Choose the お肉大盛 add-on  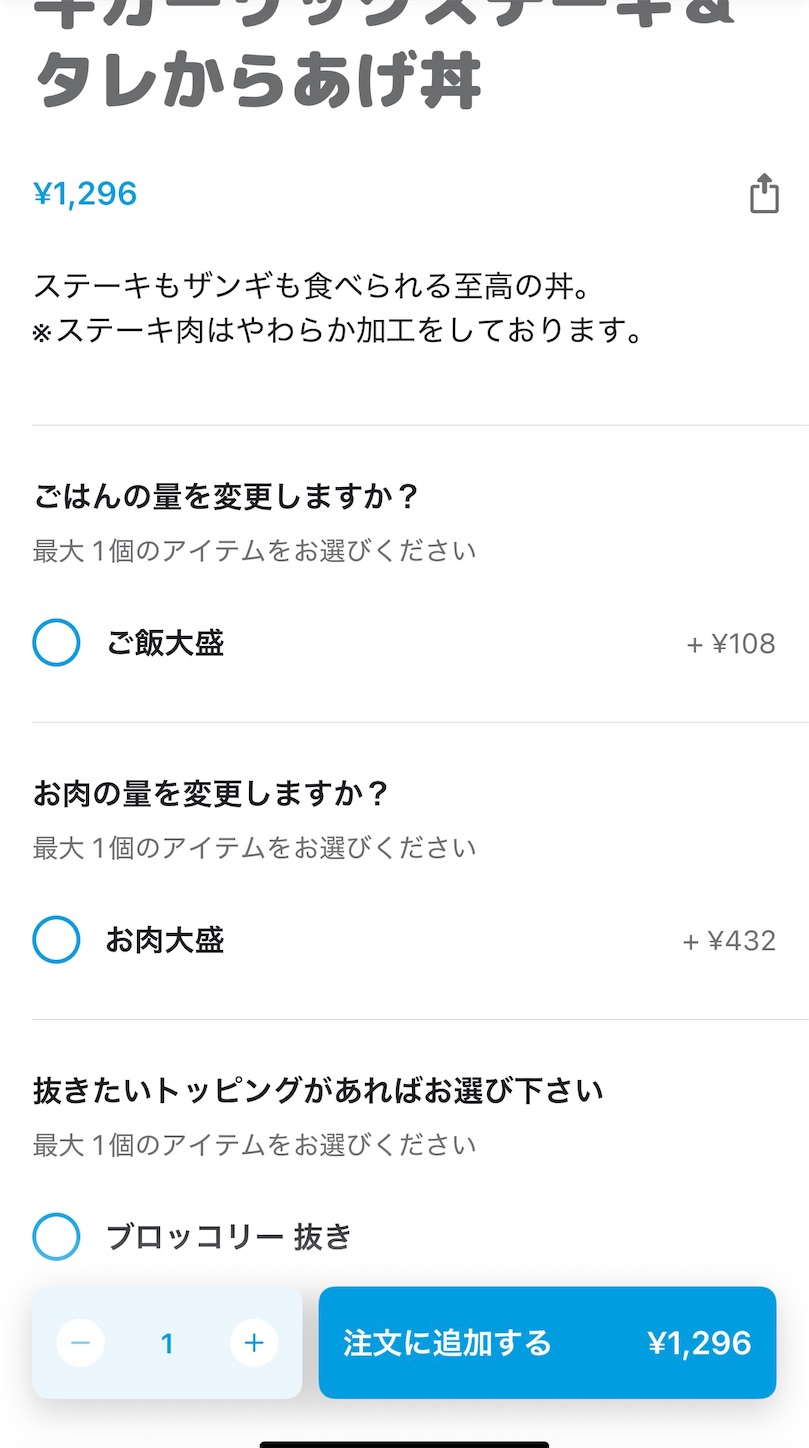(57, 940)
